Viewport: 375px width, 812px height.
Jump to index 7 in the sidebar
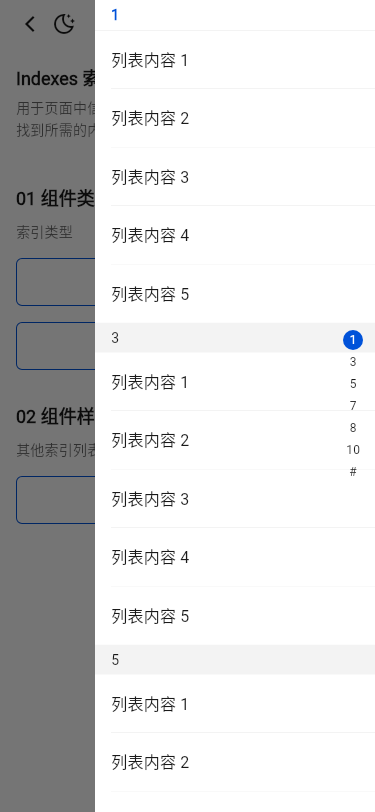coord(353,405)
